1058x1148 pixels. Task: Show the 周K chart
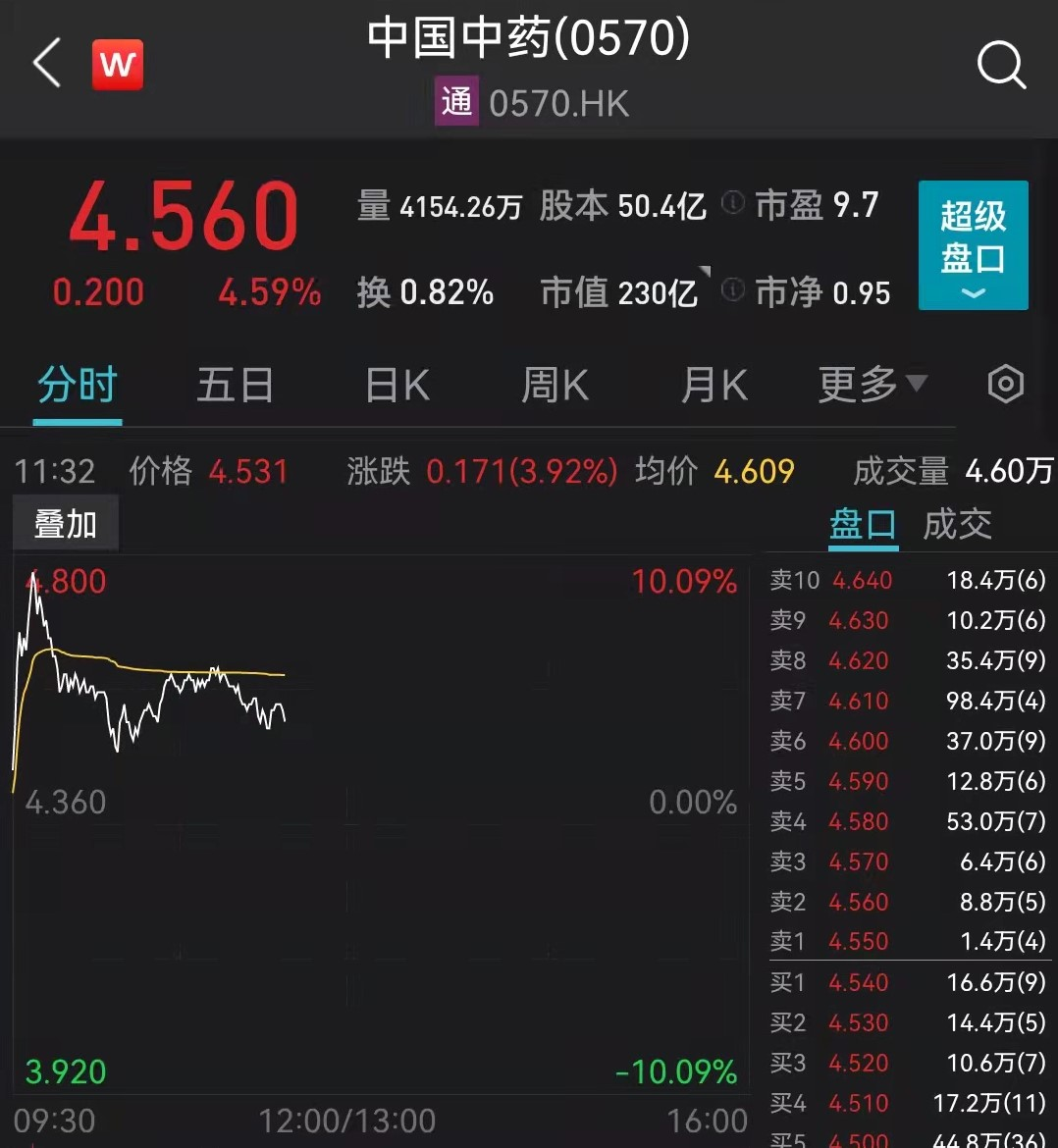click(x=555, y=386)
